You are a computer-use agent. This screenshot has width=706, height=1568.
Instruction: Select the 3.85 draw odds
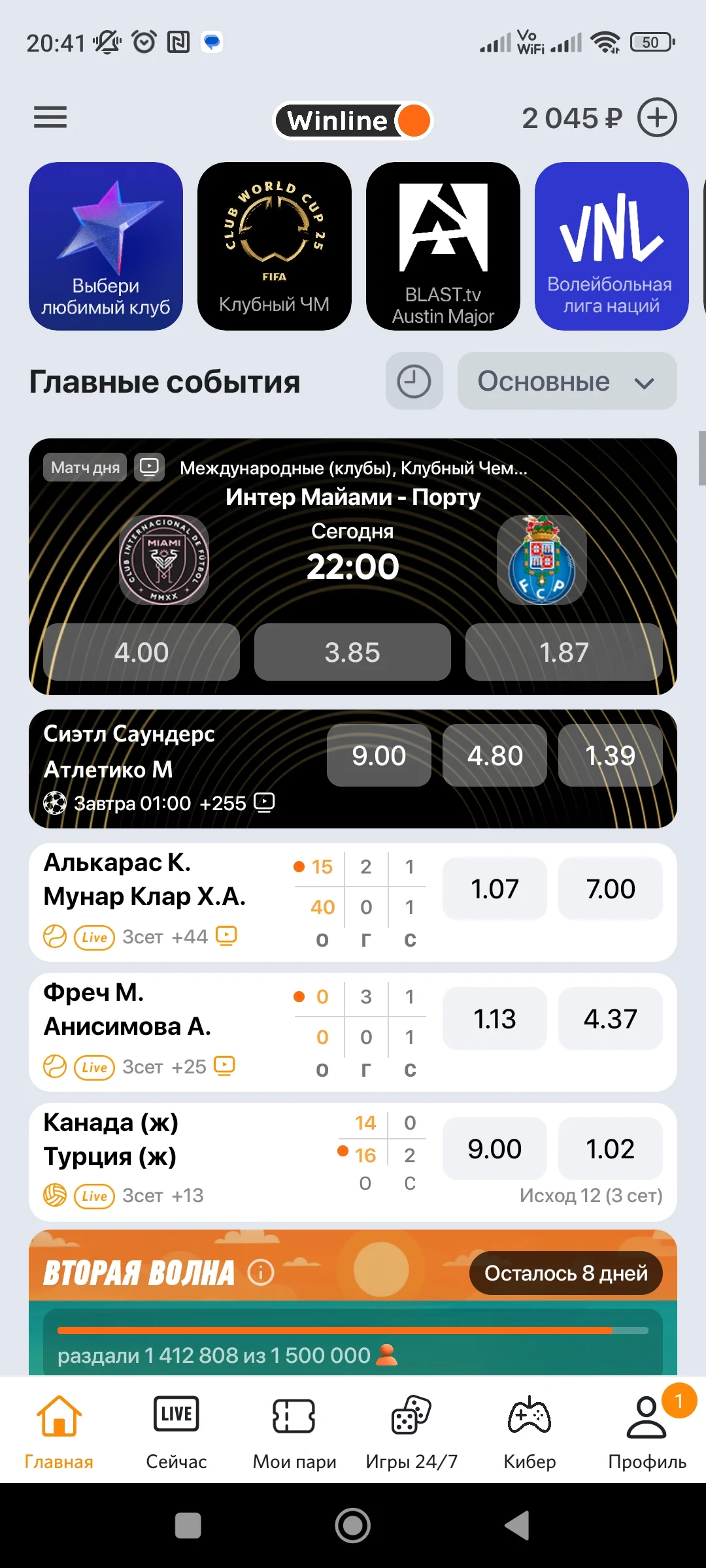pyautogui.click(x=352, y=652)
